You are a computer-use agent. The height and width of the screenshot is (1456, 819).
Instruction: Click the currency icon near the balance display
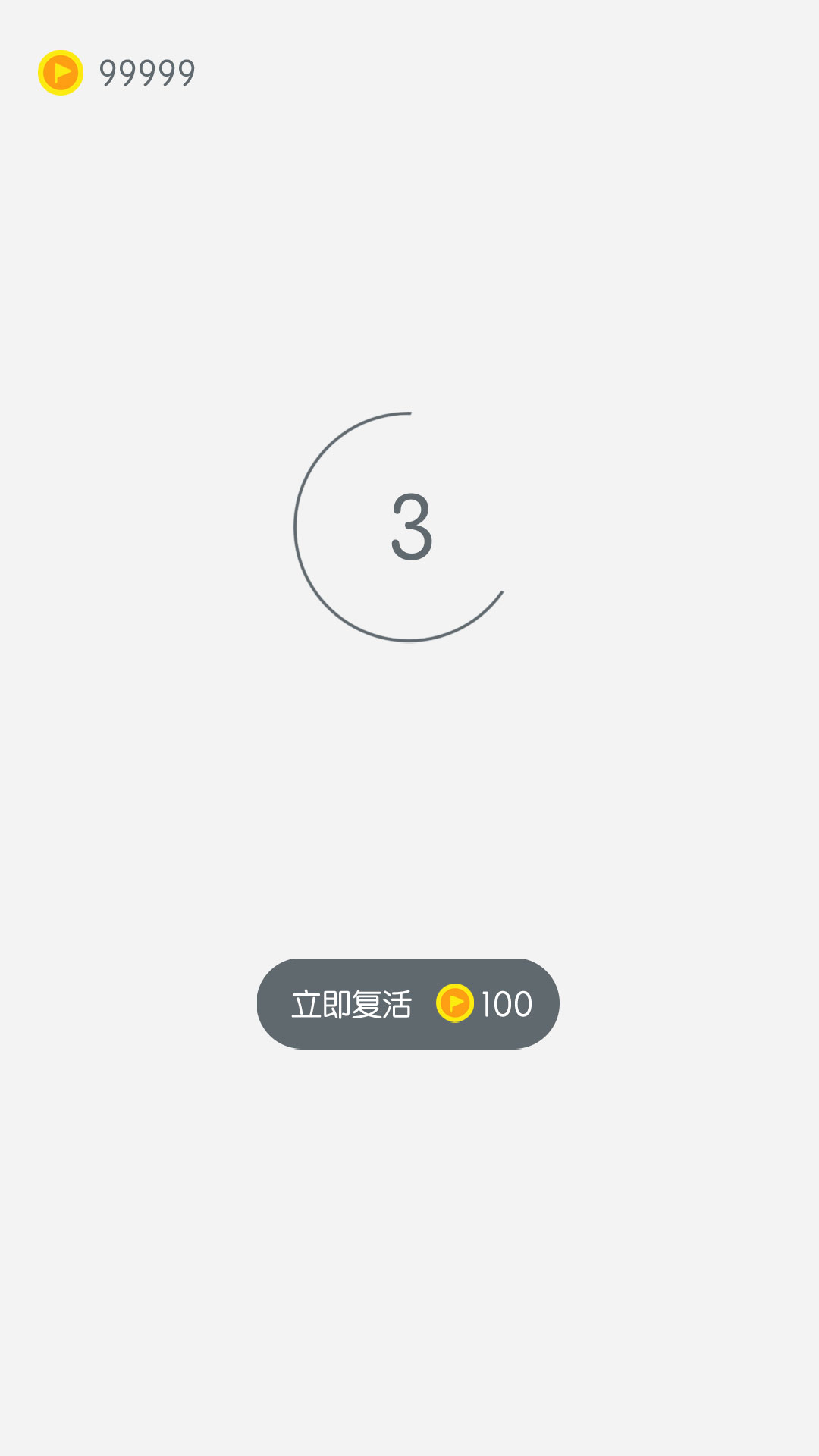[59, 71]
